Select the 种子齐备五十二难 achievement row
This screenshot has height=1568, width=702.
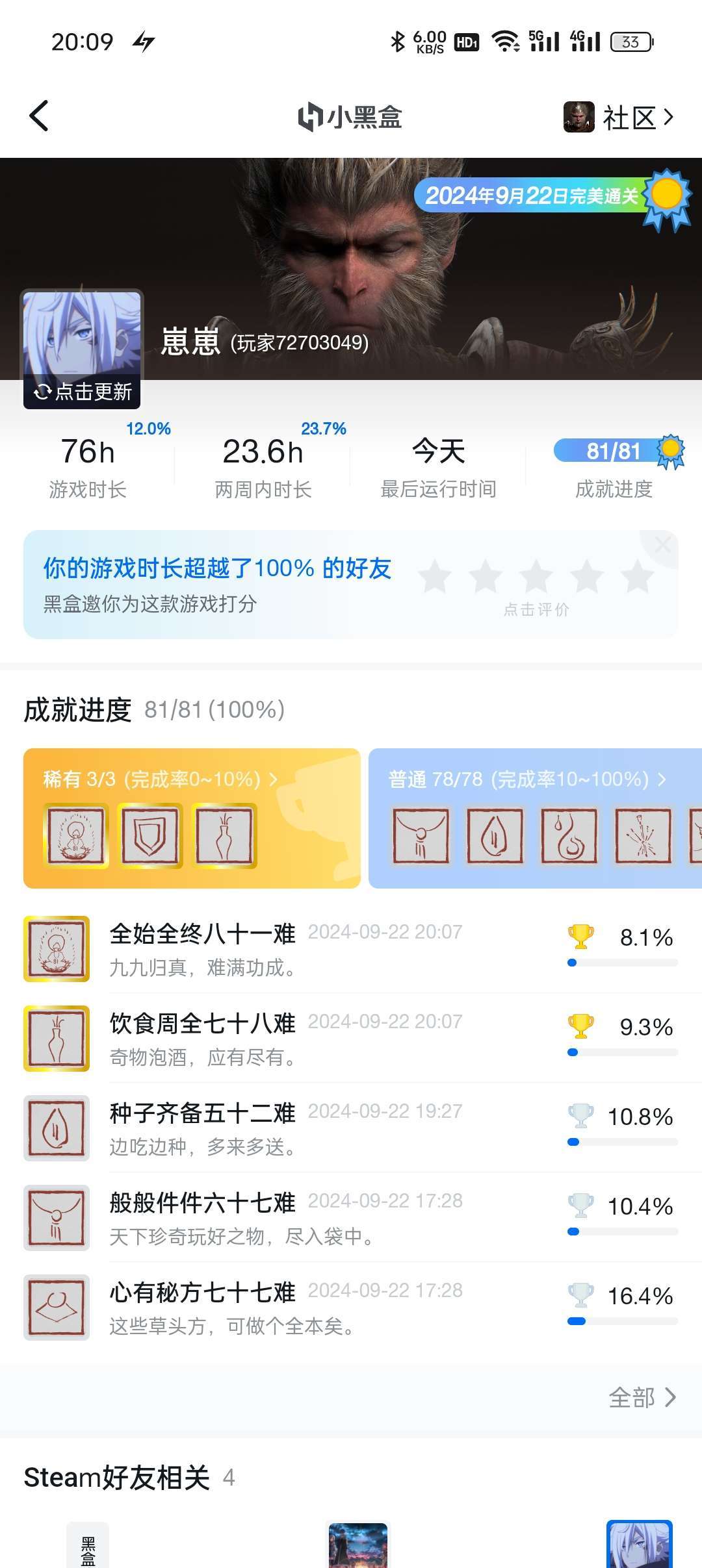click(x=351, y=1128)
